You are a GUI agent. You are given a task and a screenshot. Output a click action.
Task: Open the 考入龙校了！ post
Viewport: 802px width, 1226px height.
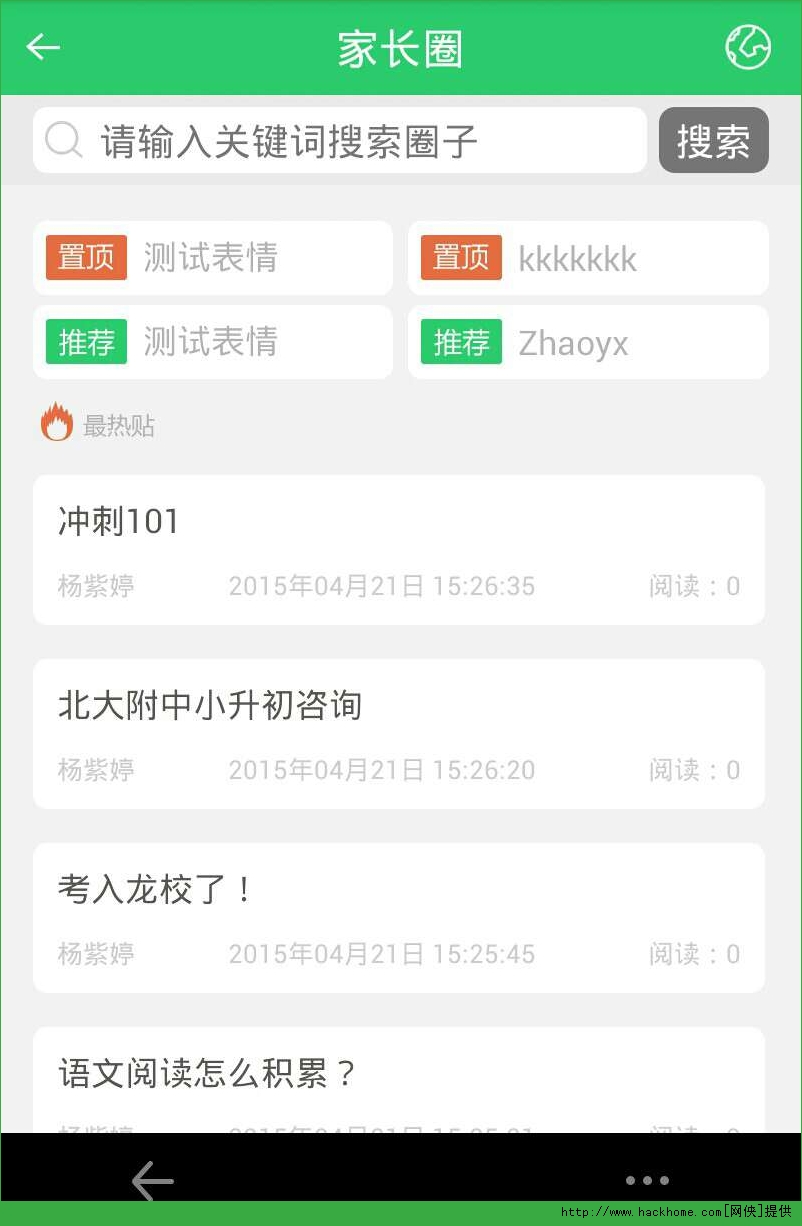[x=399, y=918]
